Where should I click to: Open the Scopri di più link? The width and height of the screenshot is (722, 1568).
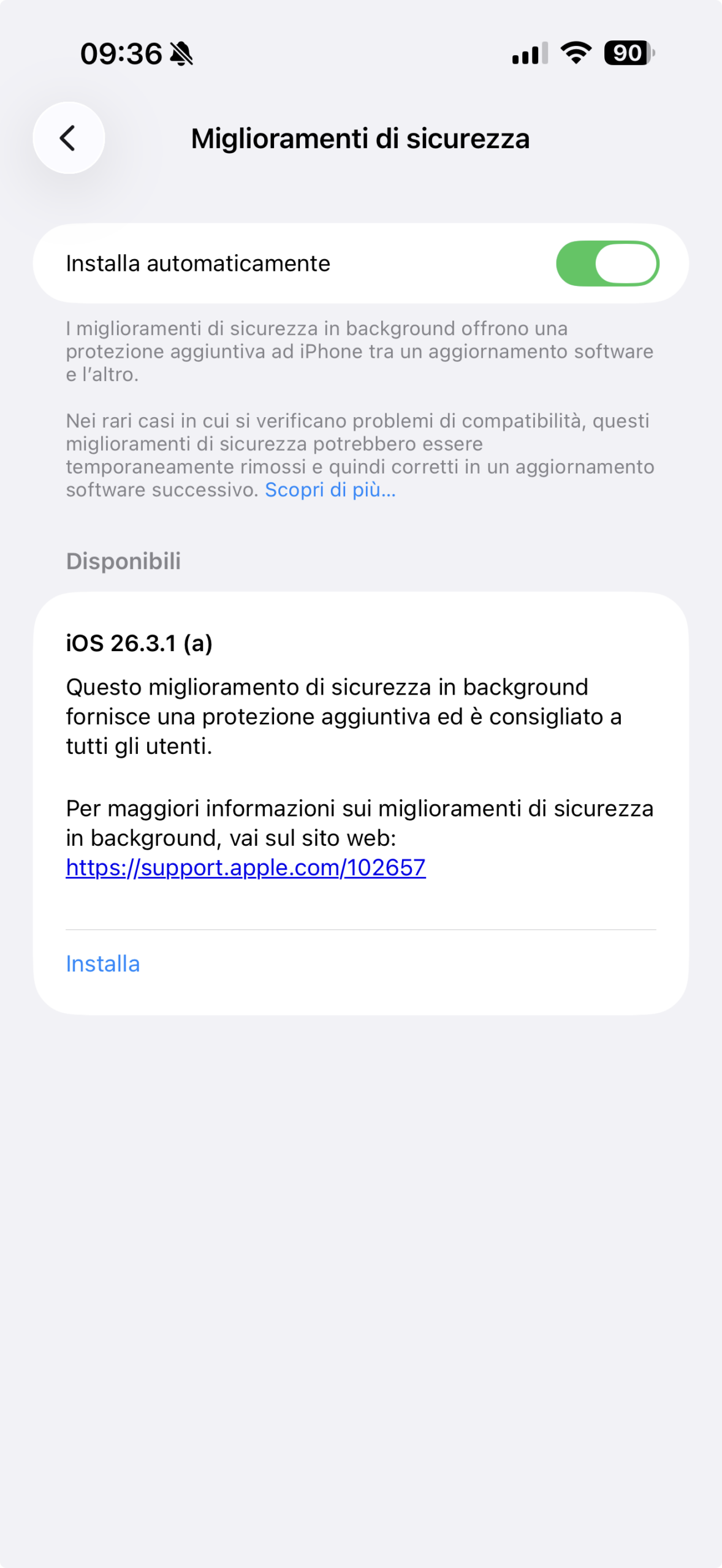pyautogui.click(x=330, y=490)
